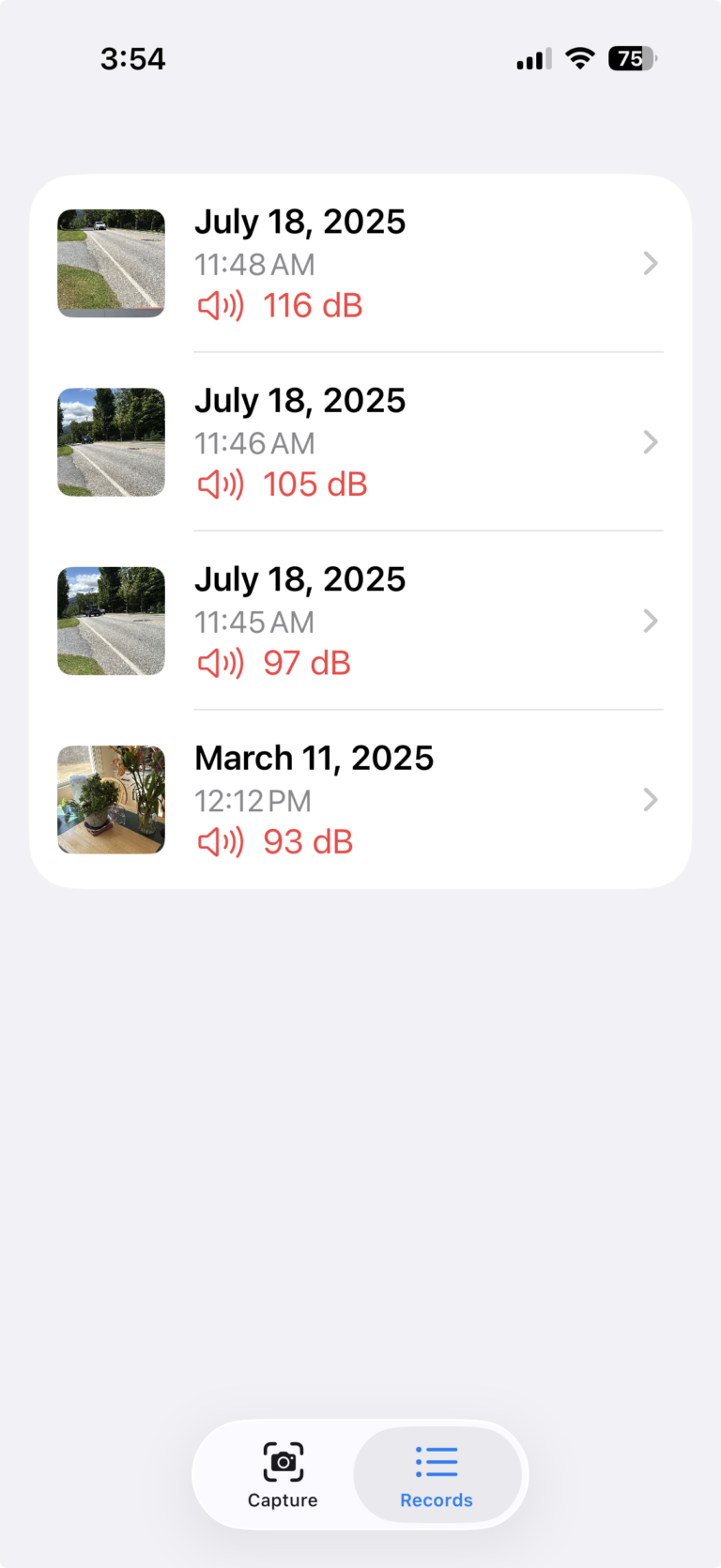
Task: Open the 105 dB record from 11:46 AM
Action: 360,442
